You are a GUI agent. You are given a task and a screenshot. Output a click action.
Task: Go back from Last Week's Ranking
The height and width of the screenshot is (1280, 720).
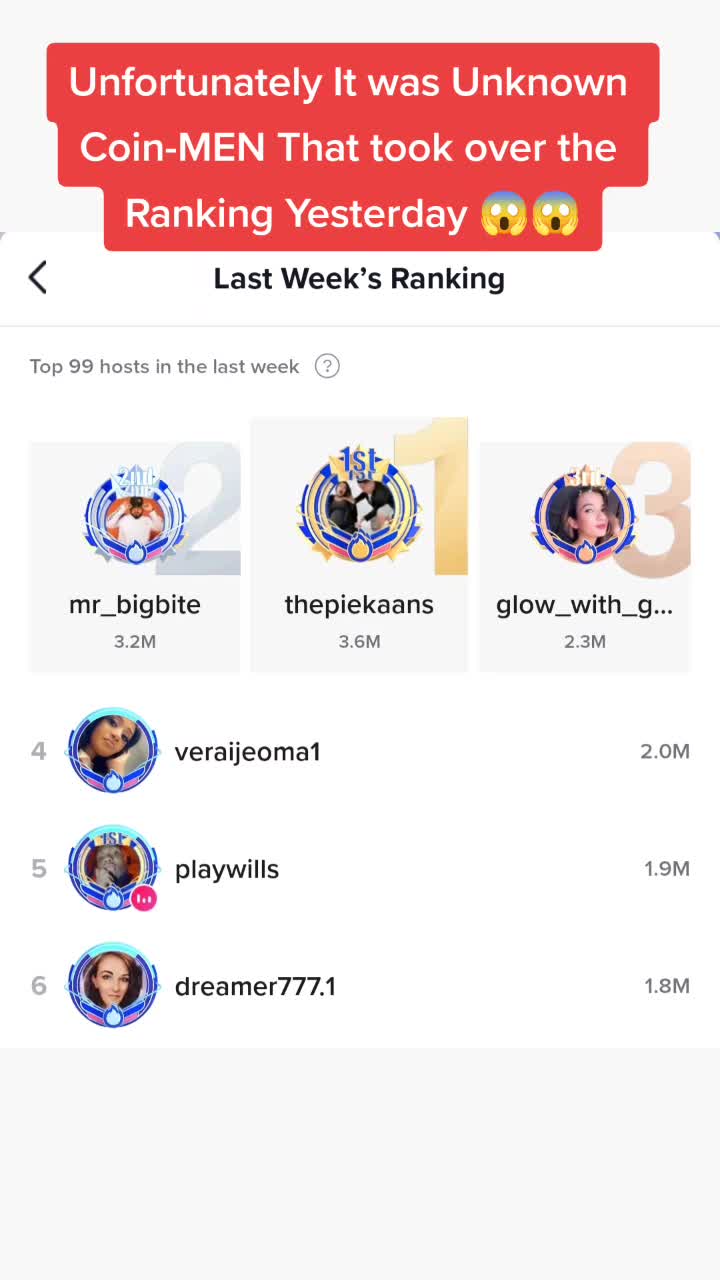38,278
